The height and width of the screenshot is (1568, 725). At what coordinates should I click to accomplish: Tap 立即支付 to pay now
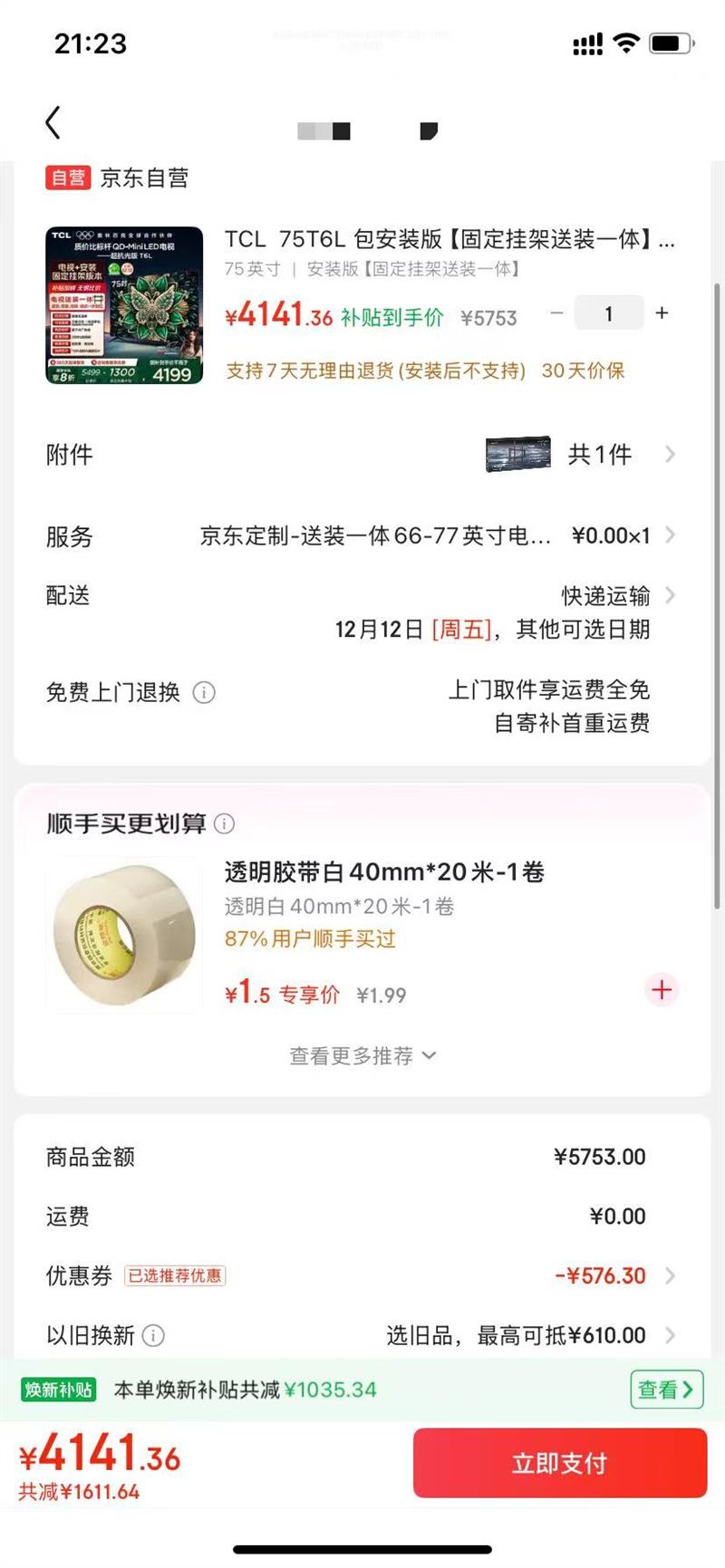(559, 1463)
